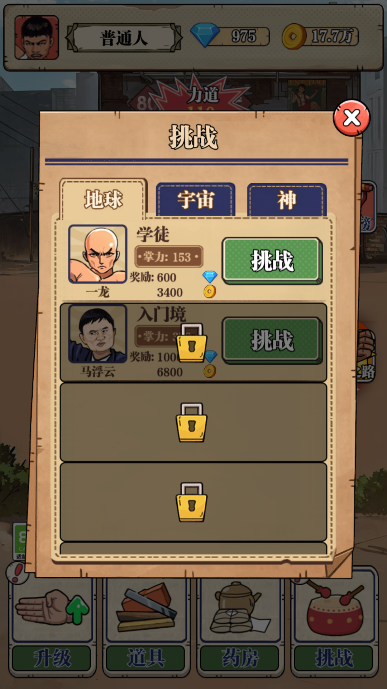Select the 地球 tab

pyautogui.click(x=103, y=200)
